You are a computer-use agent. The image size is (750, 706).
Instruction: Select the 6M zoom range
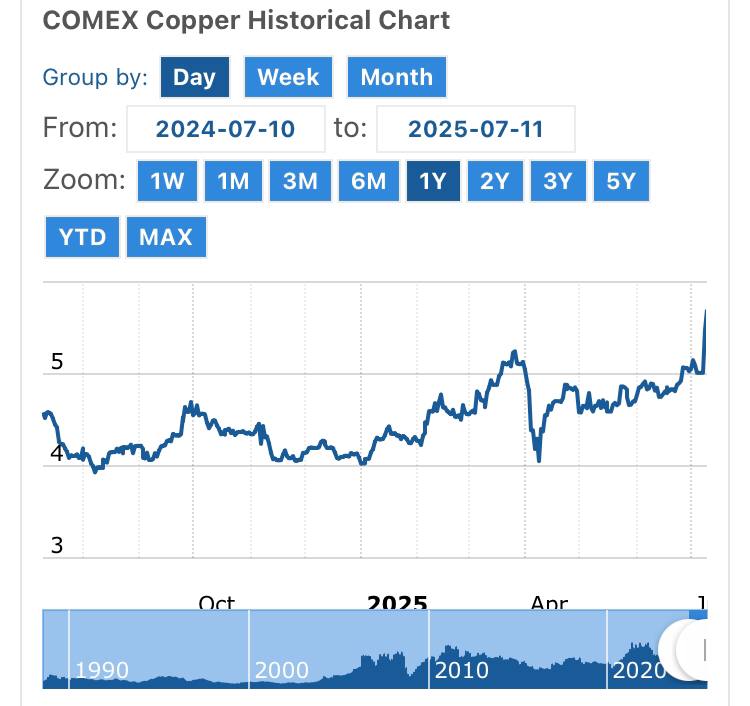(368, 181)
